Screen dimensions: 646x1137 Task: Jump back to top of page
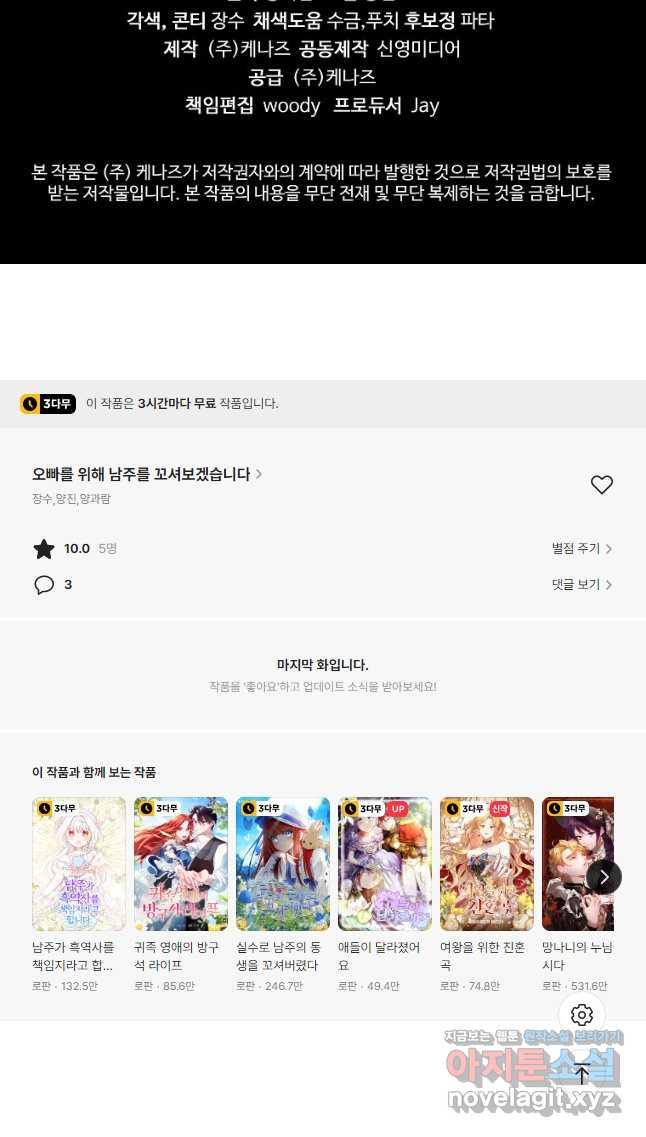click(582, 1075)
